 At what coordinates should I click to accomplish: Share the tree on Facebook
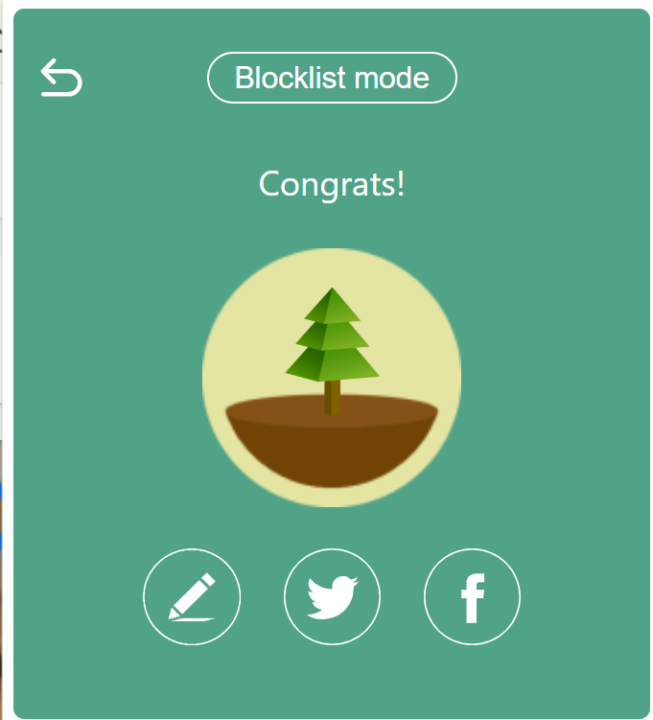[x=472, y=597]
